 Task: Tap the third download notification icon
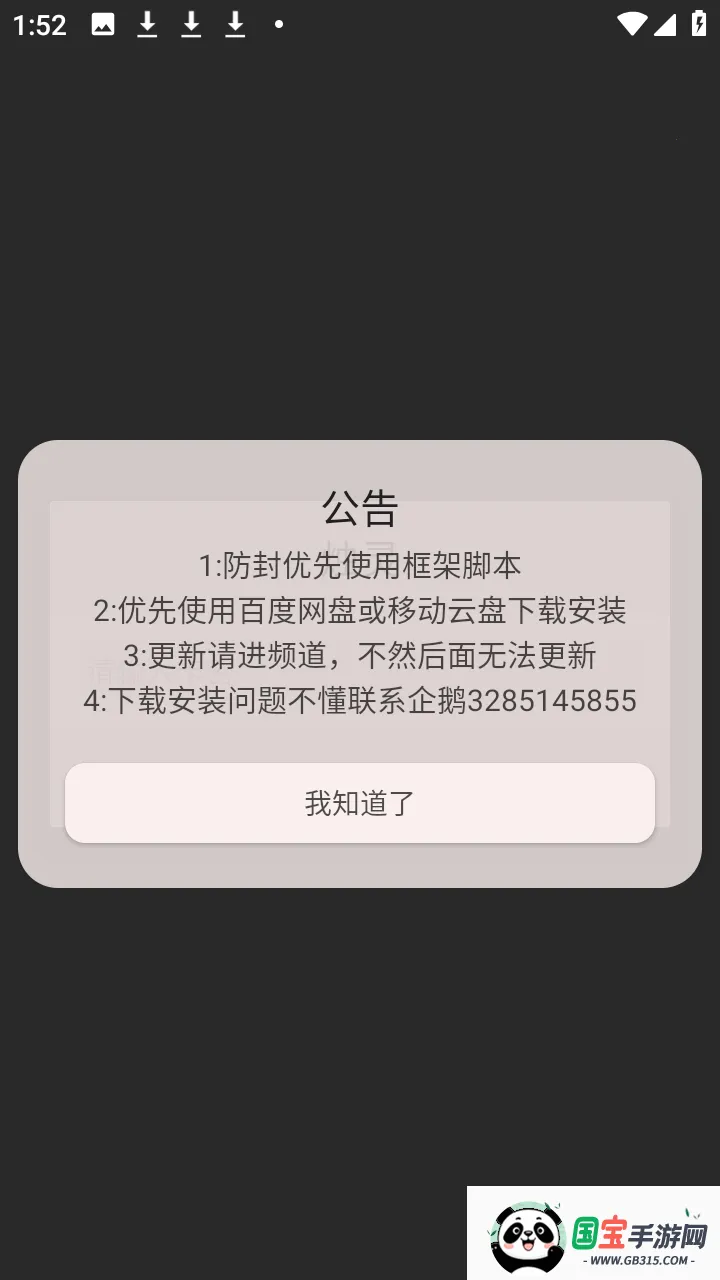pos(234,25)
